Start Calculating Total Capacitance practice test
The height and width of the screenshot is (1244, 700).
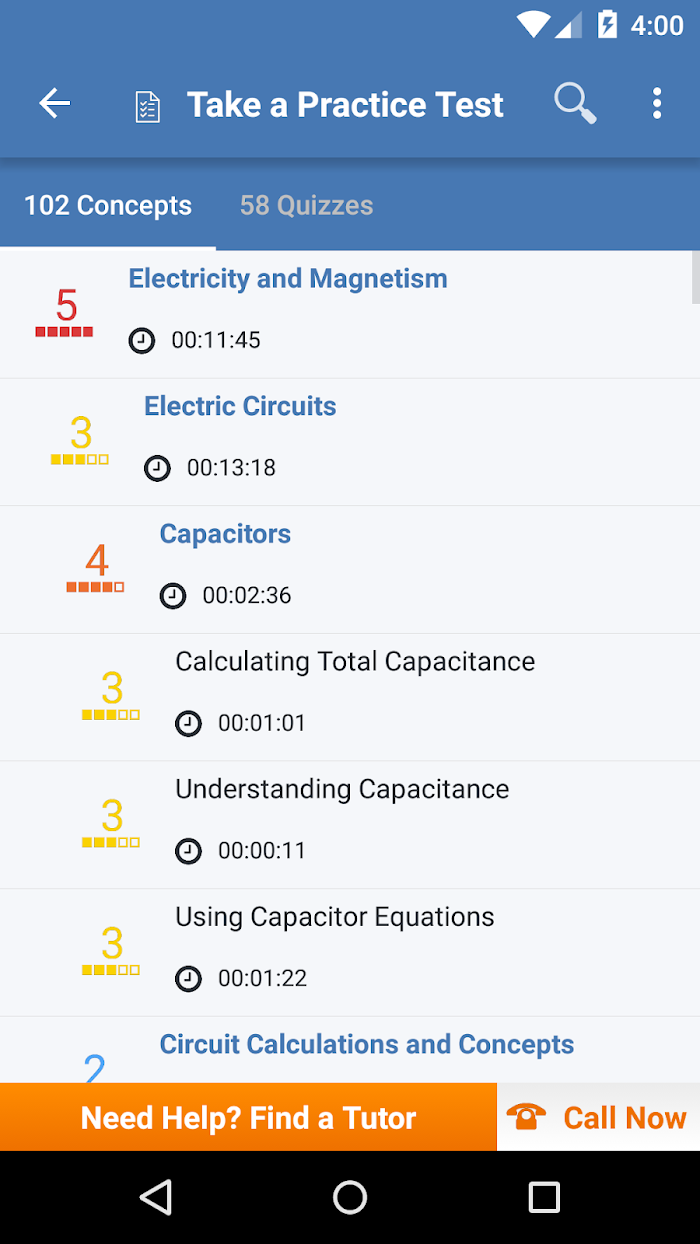[x=350, y=698]
